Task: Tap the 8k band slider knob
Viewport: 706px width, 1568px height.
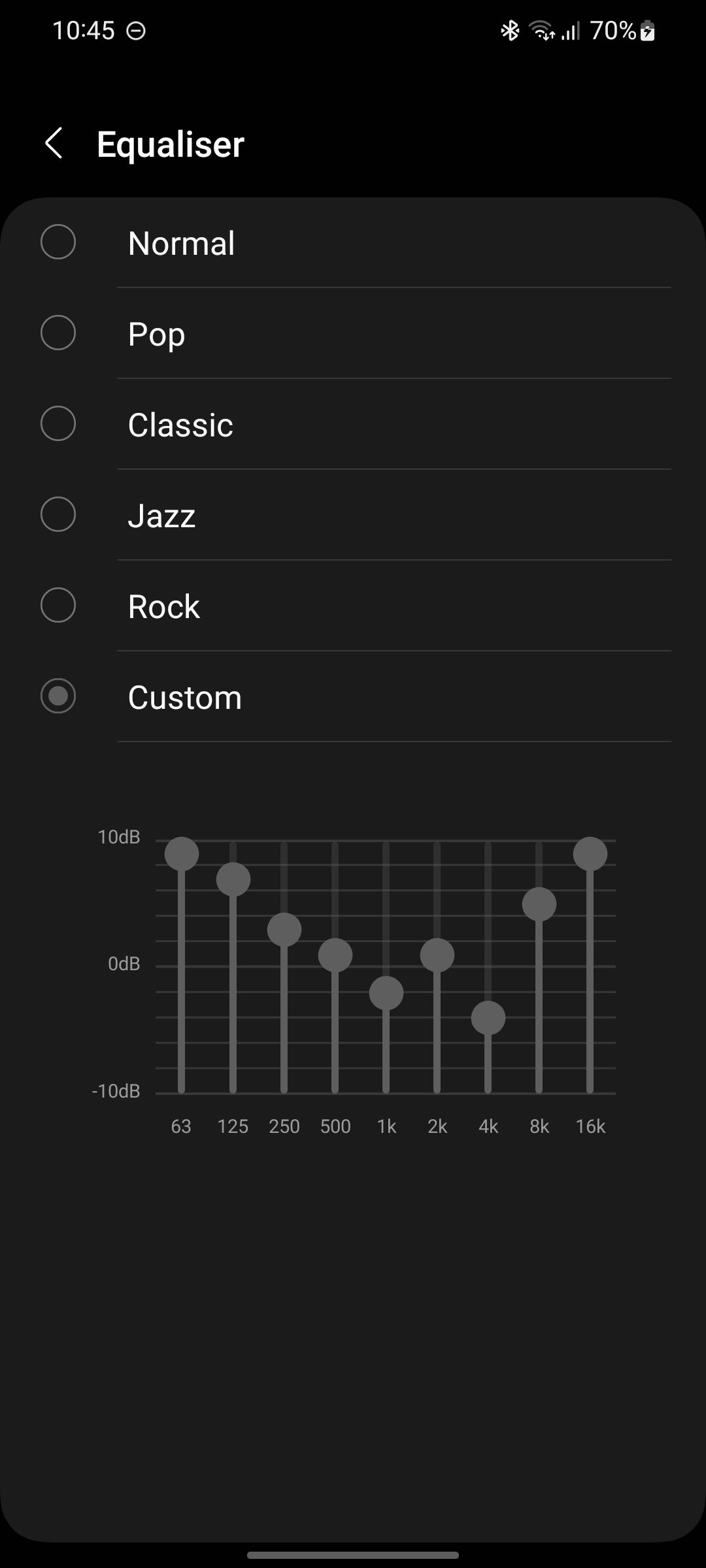Action: coord(539,904)
